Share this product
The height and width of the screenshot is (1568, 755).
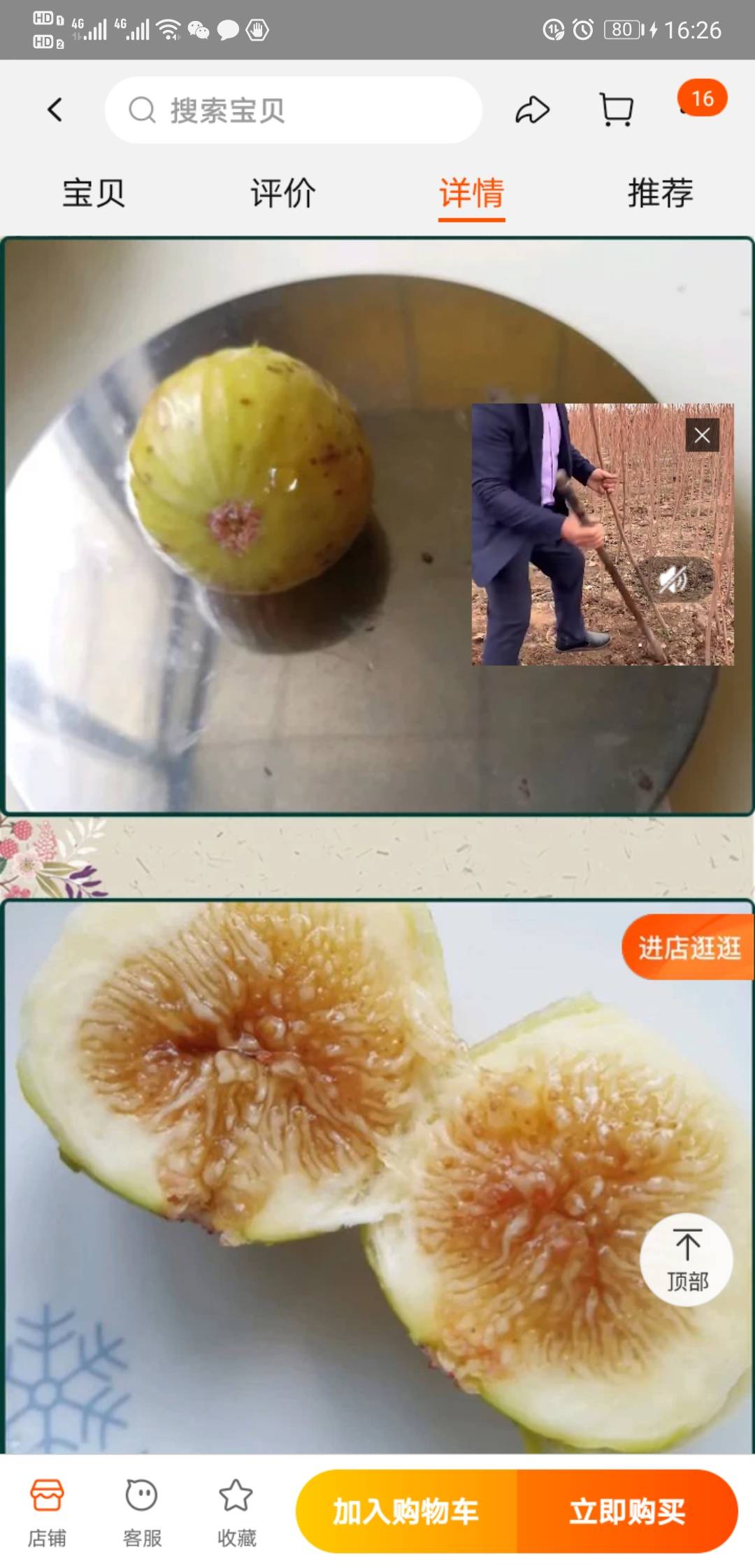coord(532,110)
